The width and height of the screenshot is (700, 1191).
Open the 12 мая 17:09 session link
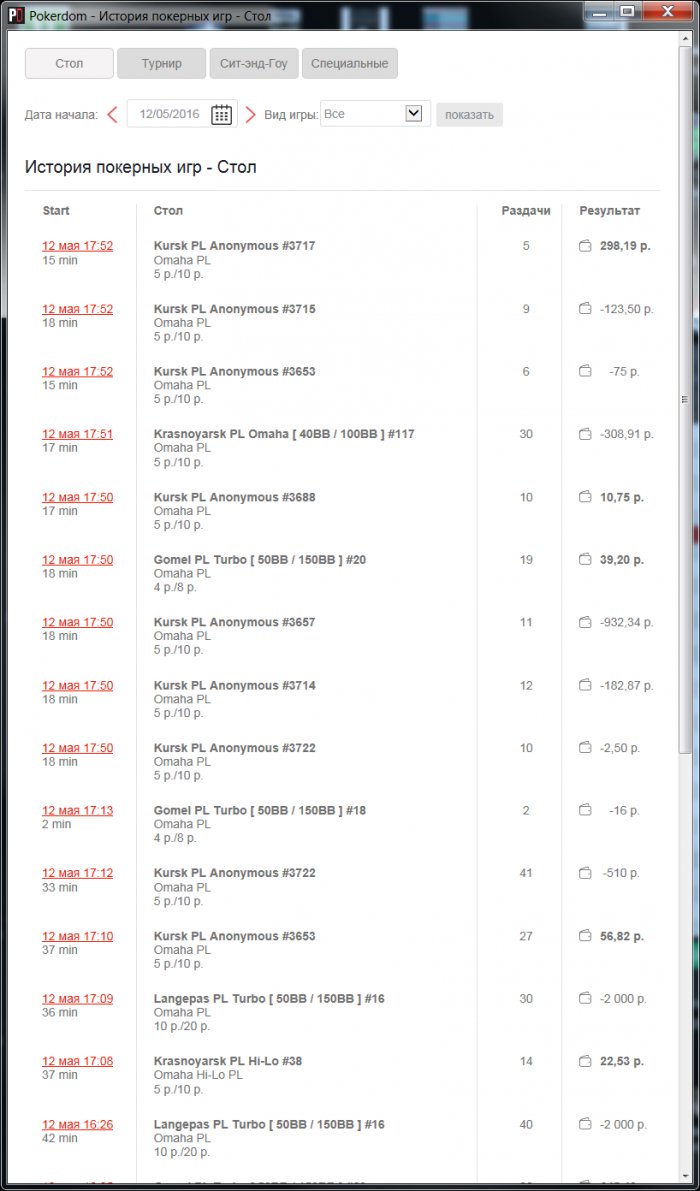click(77, 998)
